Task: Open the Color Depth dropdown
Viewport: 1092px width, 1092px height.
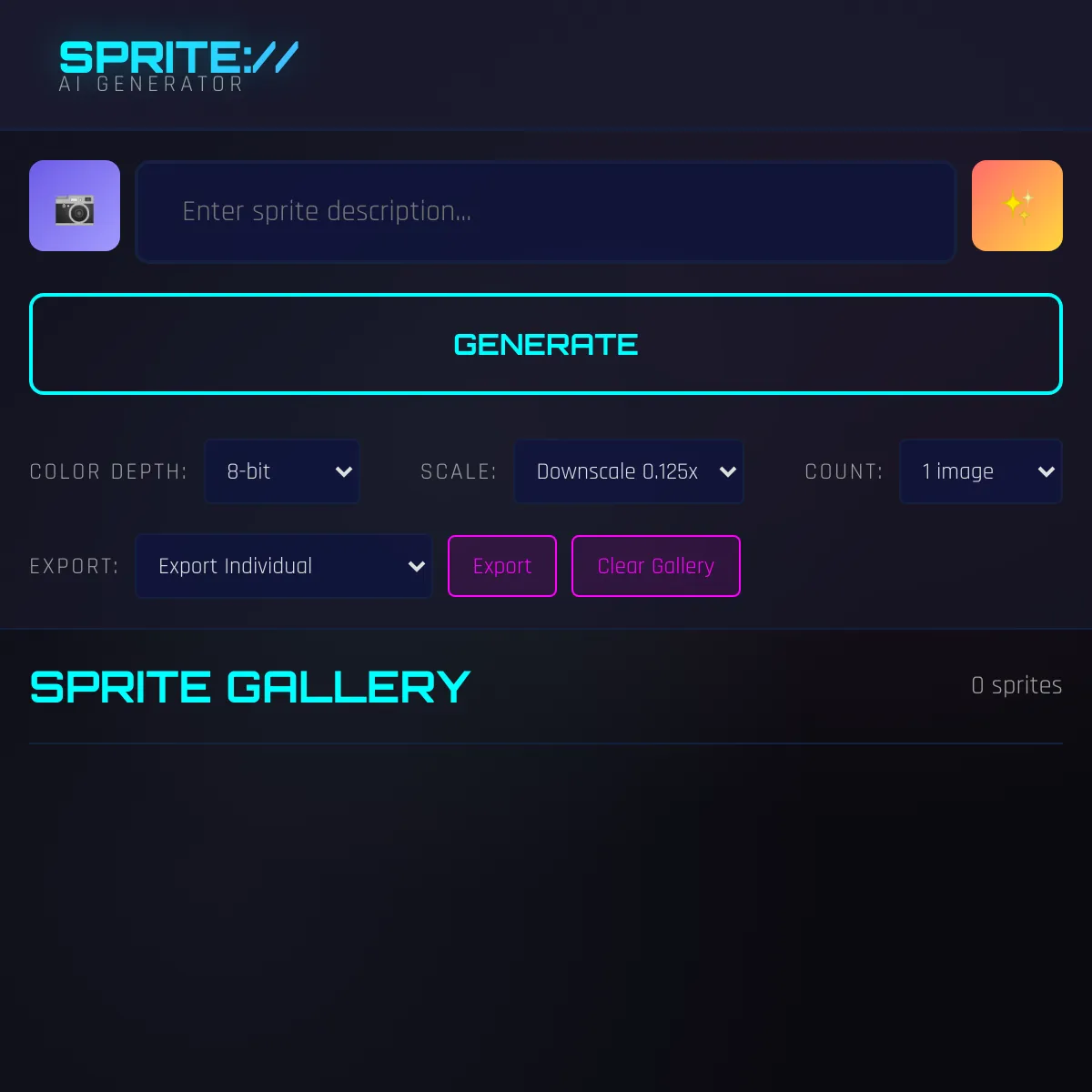Action: tap(282, 471)
